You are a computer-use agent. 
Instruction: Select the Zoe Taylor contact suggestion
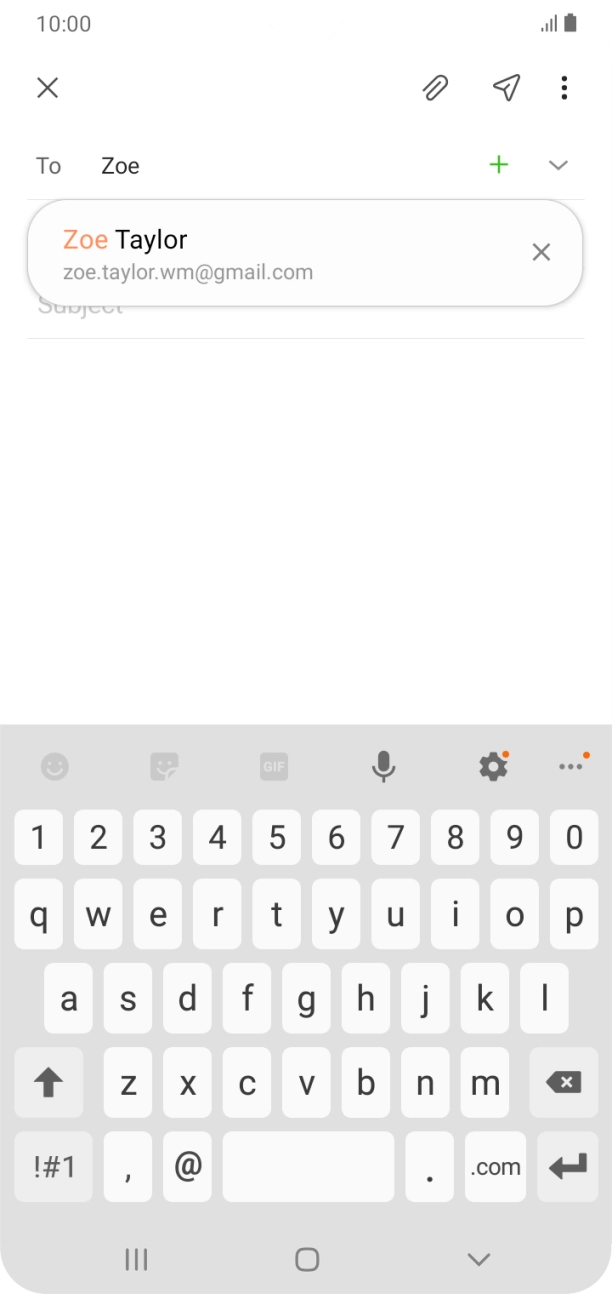pos(280,253)
